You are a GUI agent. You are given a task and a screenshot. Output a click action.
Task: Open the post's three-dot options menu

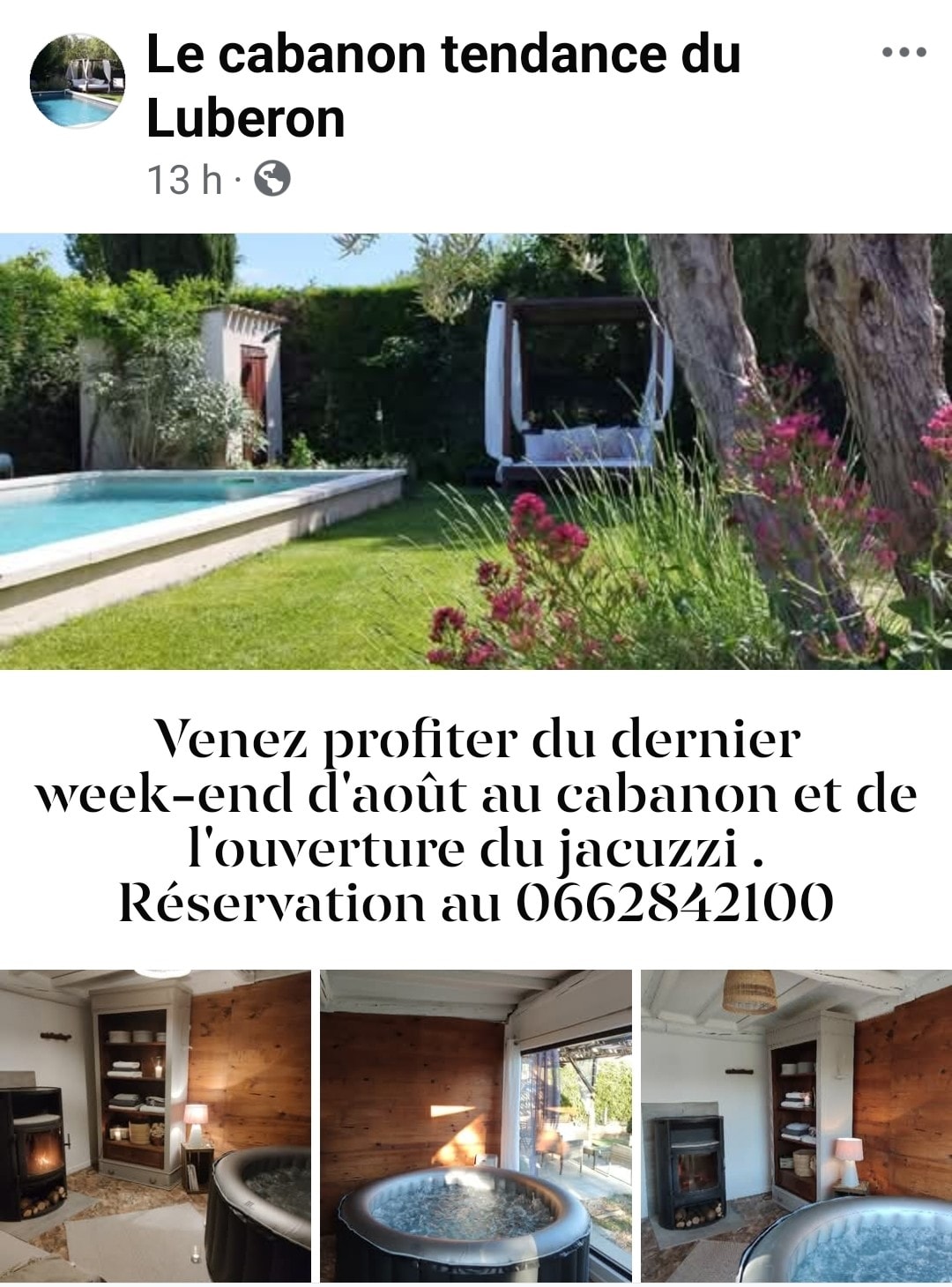[x=904, y=53]
